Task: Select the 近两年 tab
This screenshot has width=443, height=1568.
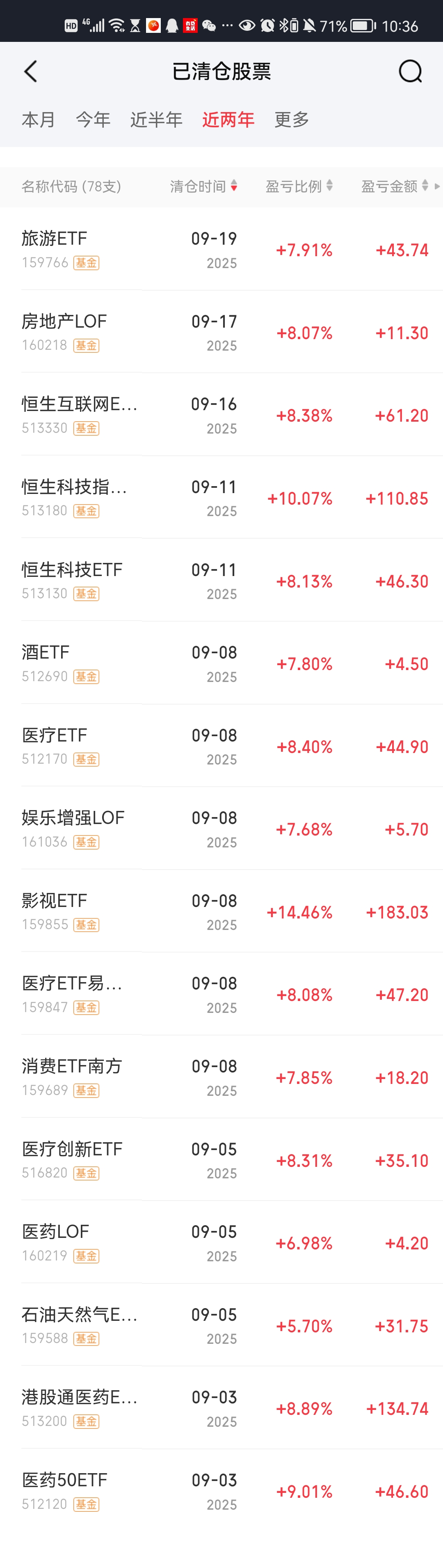Action: coord(228,119)
